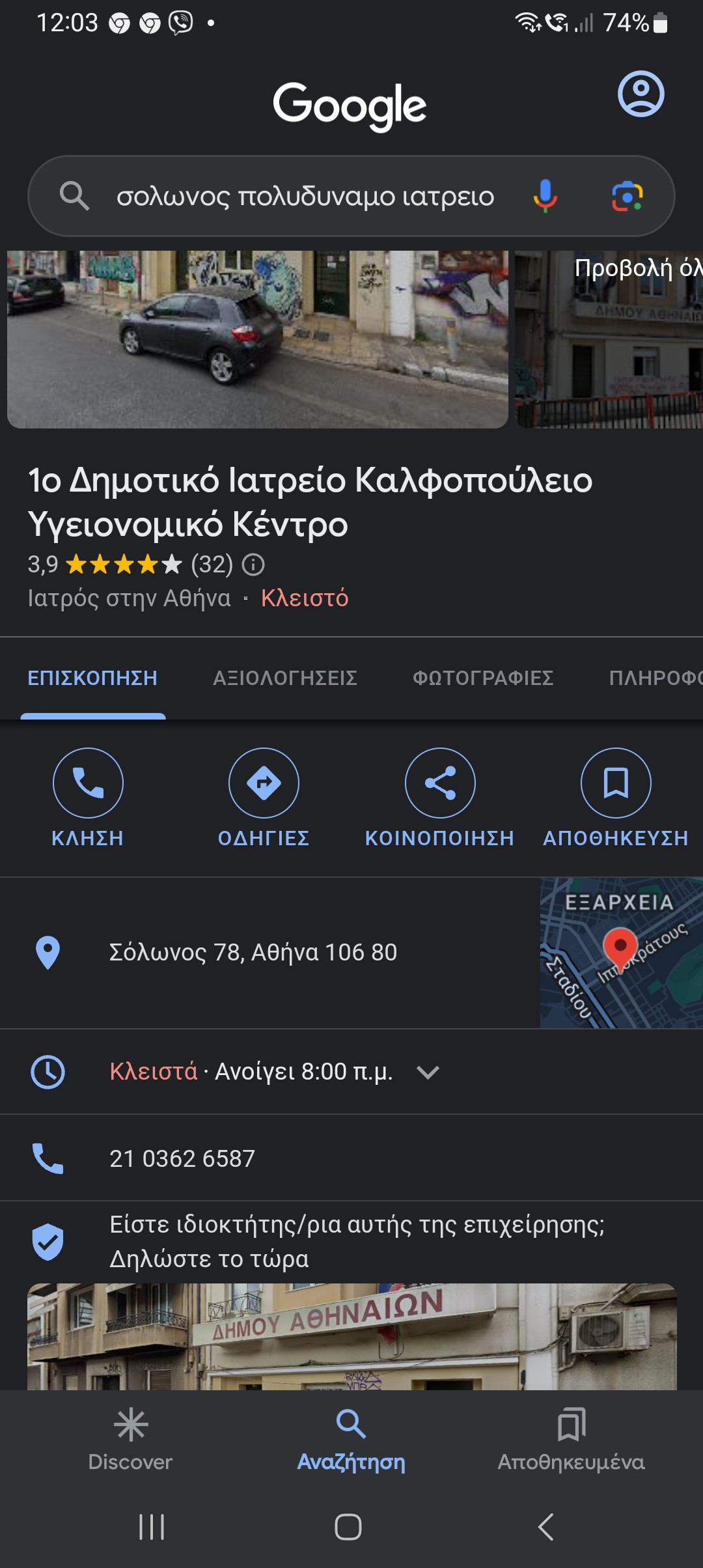The image size is (703, 1568).
Task: Show rating info next to (32) reviews
Action: click(253, 565)
